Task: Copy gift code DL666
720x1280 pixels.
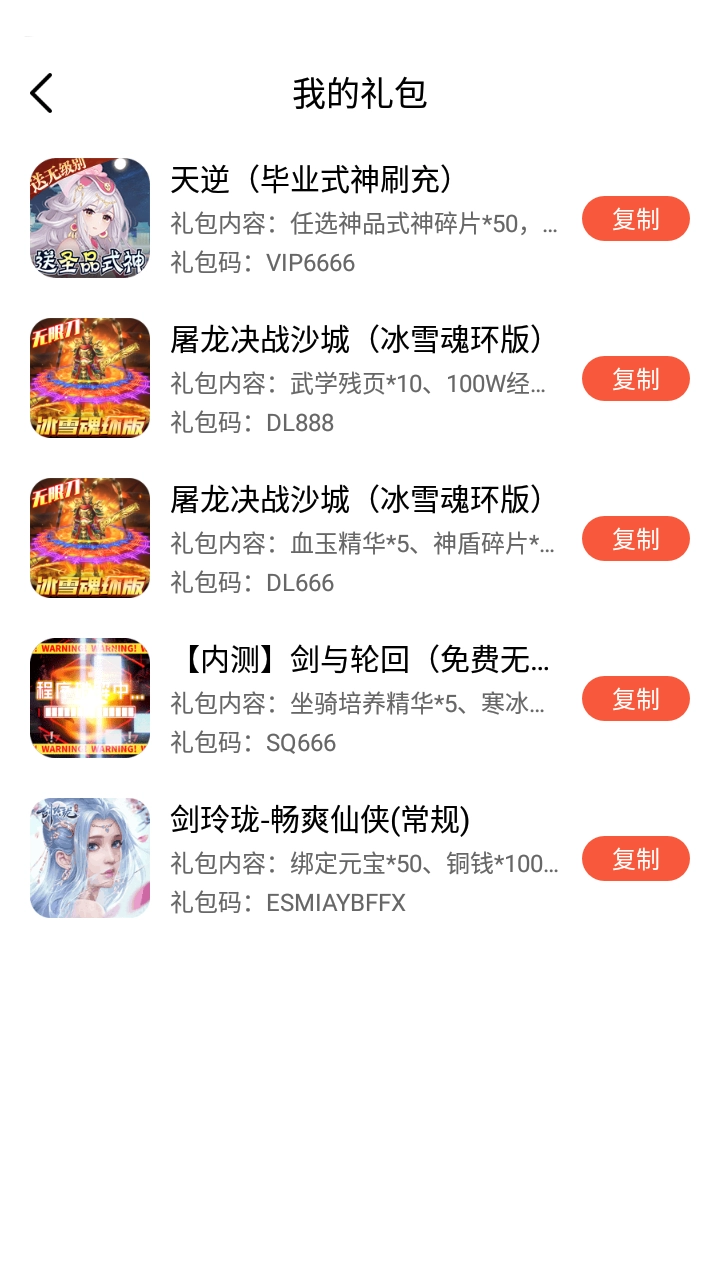Action: [635, 539]
